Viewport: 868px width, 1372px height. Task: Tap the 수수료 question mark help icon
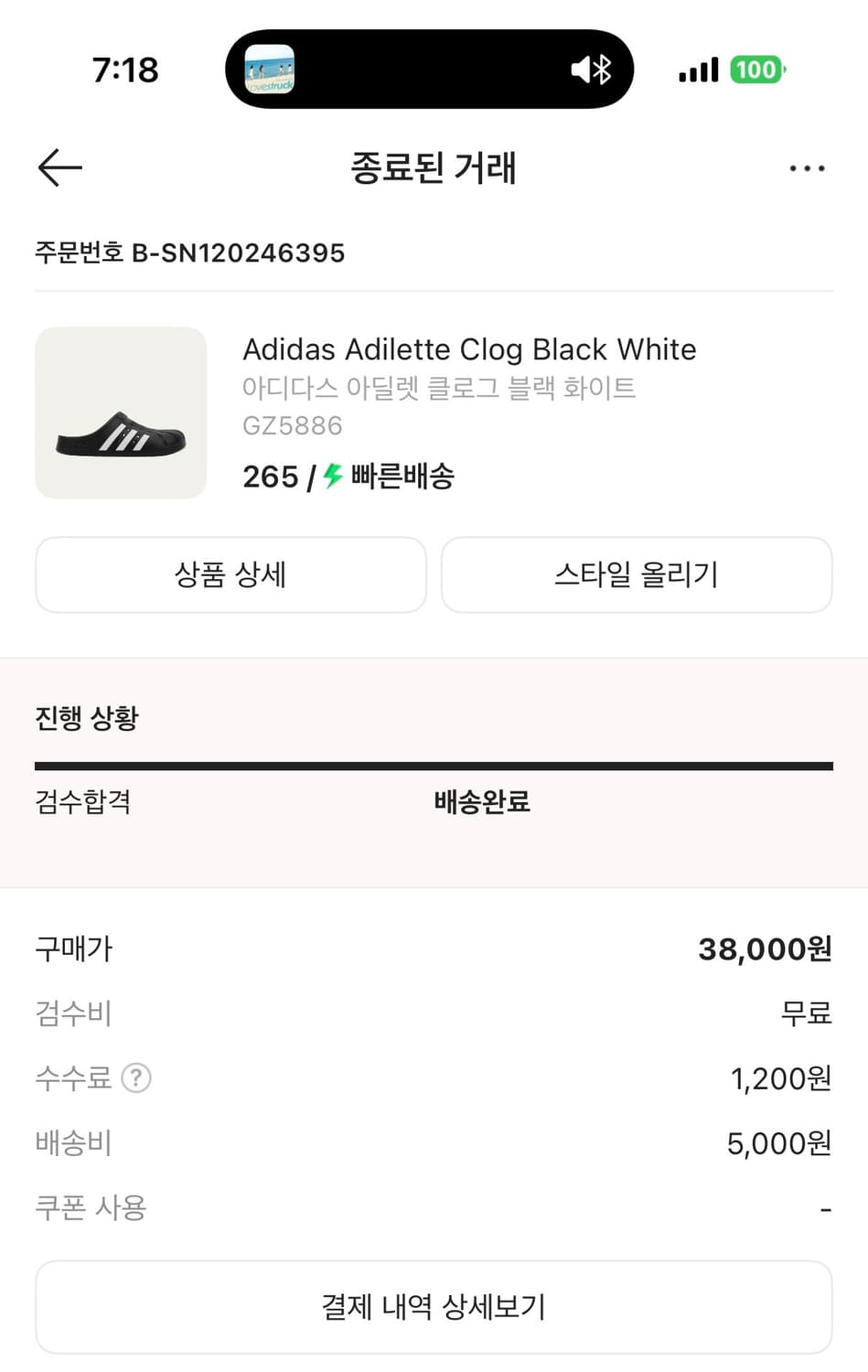pyautogui.click(x=137, y=1078)
